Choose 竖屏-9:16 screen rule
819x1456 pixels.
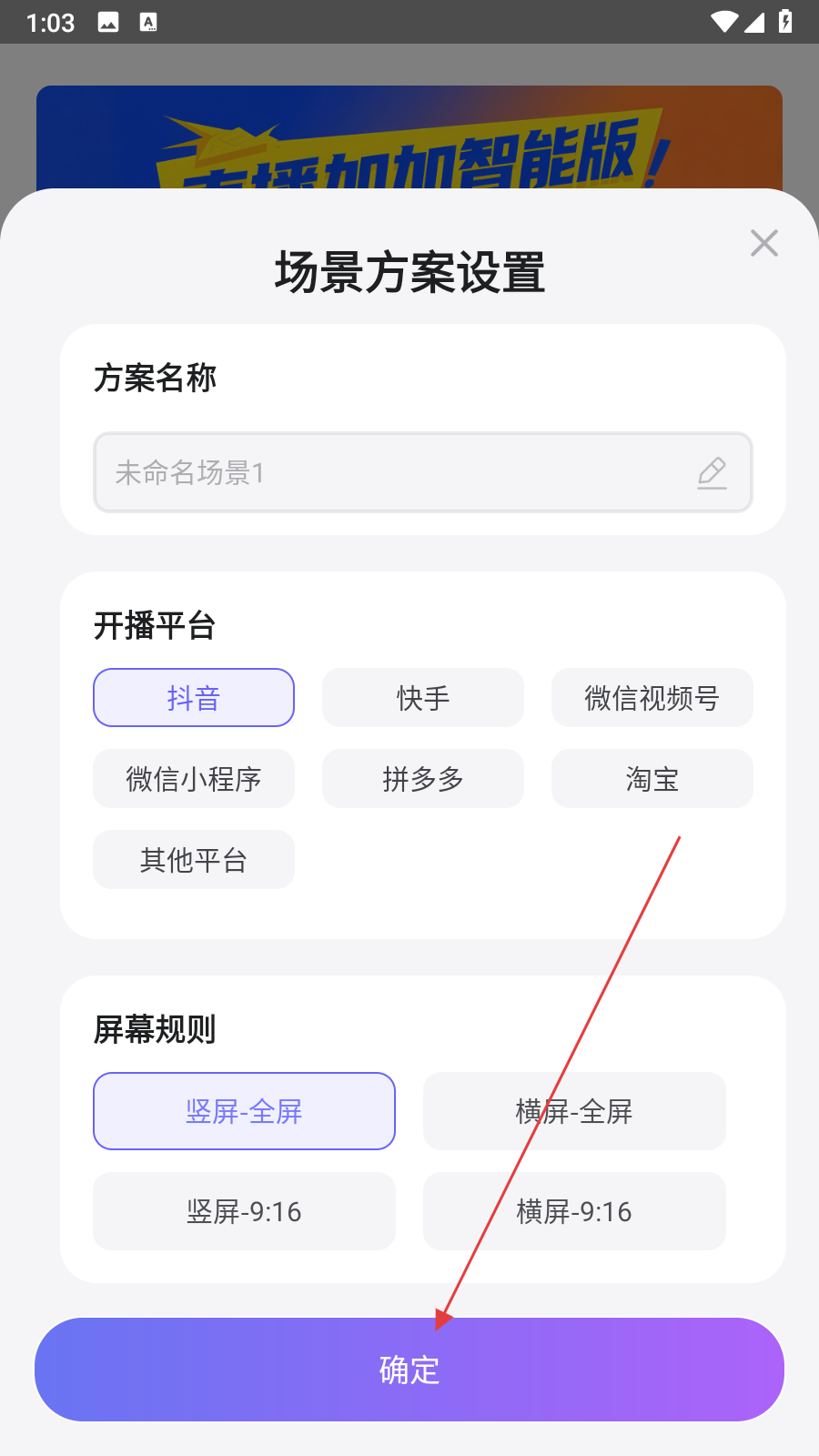(x=244, y=1211)
